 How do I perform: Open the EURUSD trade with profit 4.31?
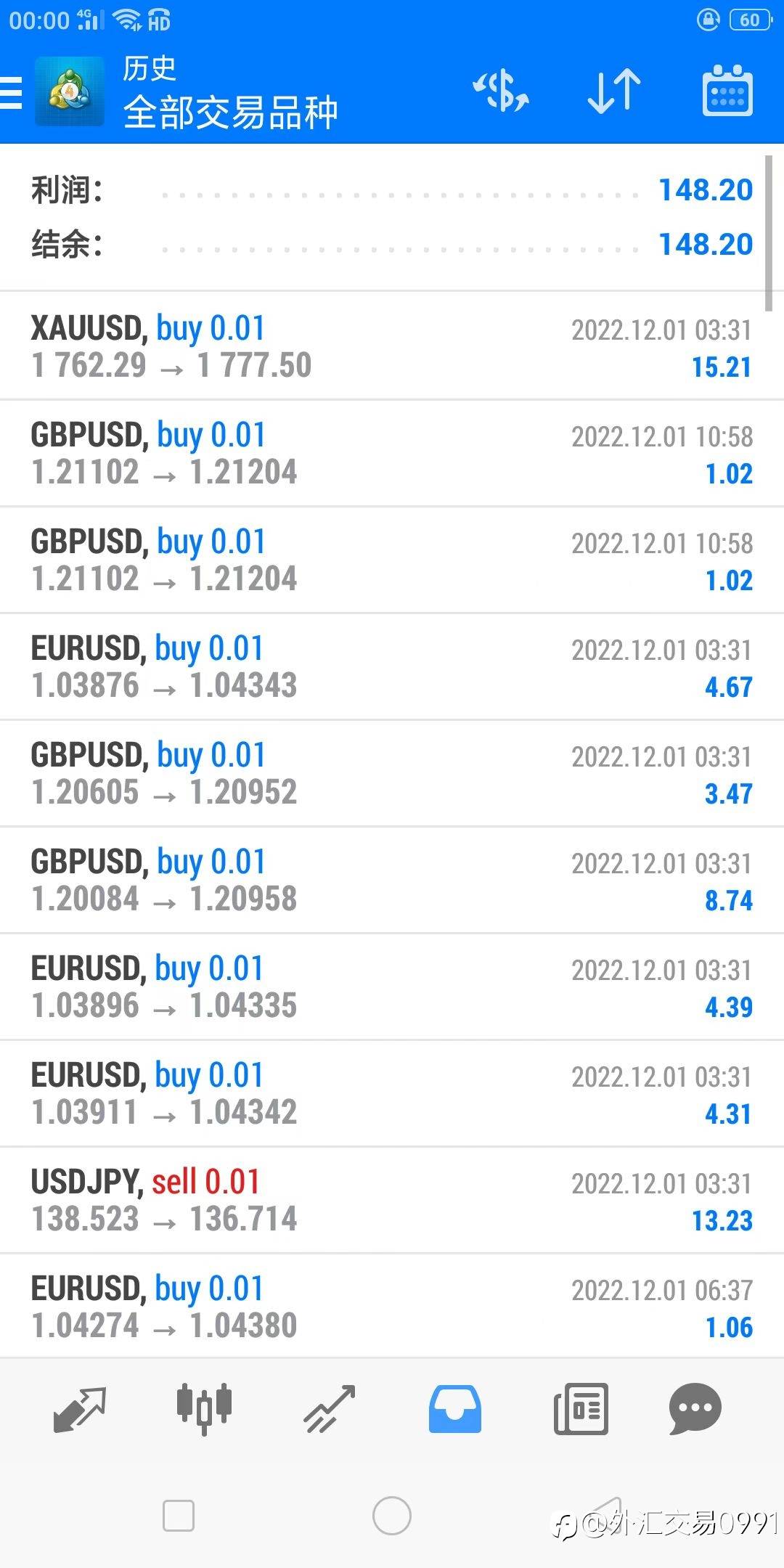[392, 1093]
